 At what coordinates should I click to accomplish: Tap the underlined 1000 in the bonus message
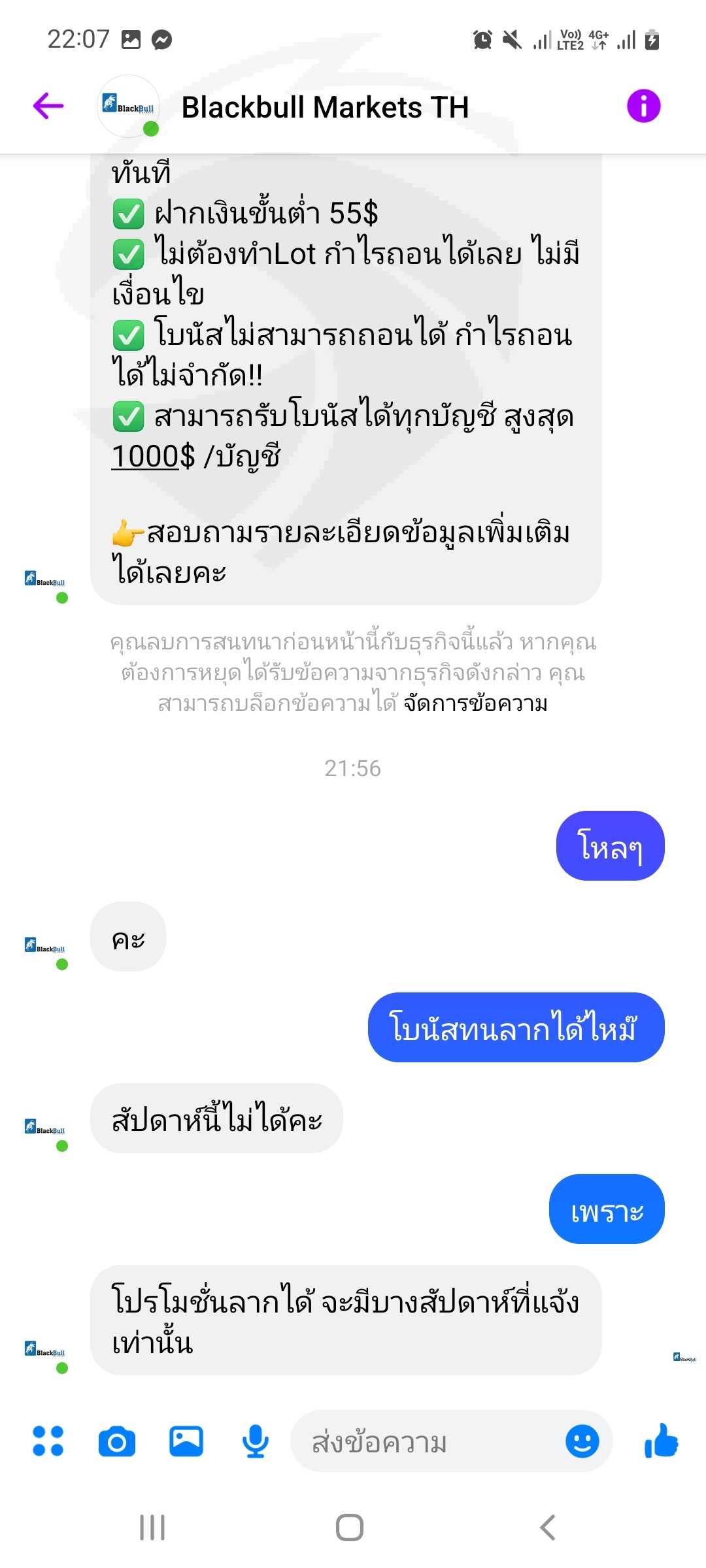pyautogui.click(x=144, y=457)
